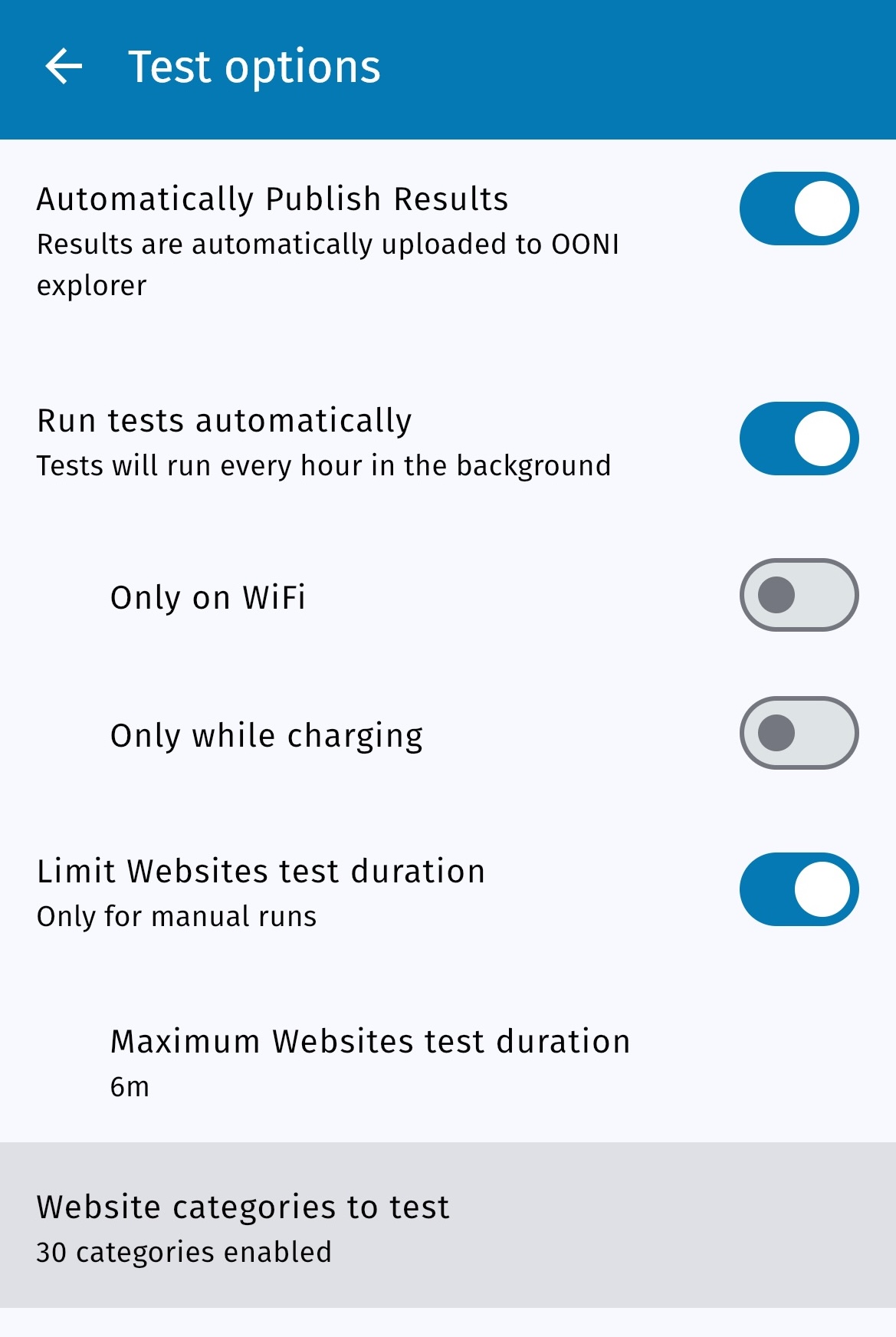Enable Only on WiFi

(798, 595)
